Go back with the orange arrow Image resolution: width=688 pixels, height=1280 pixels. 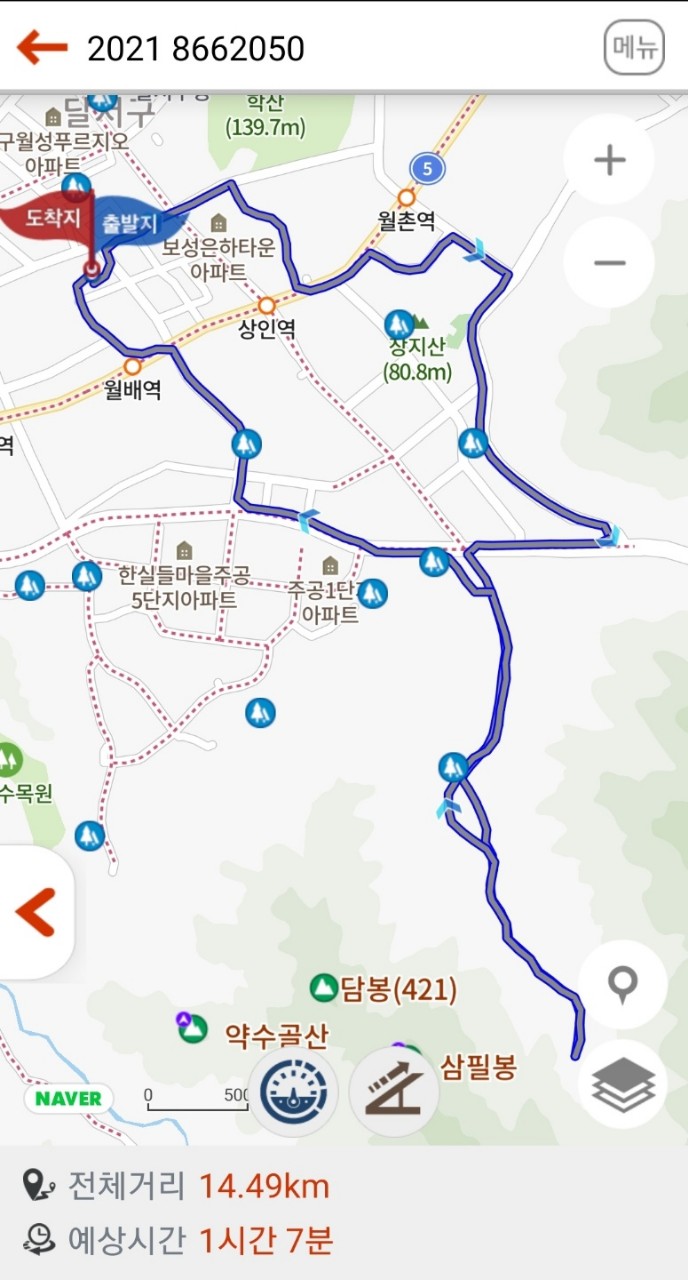(x=42, y=47)
